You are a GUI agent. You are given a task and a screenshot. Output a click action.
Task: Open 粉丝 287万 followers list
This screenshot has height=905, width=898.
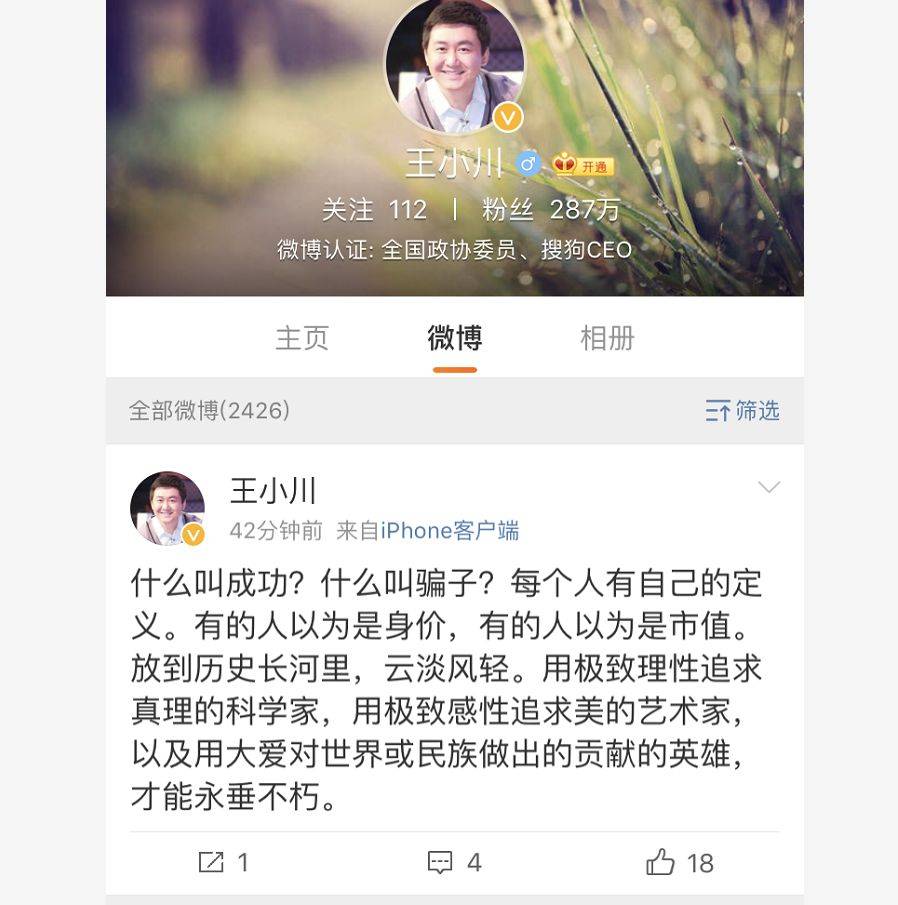tap(551, 210)
